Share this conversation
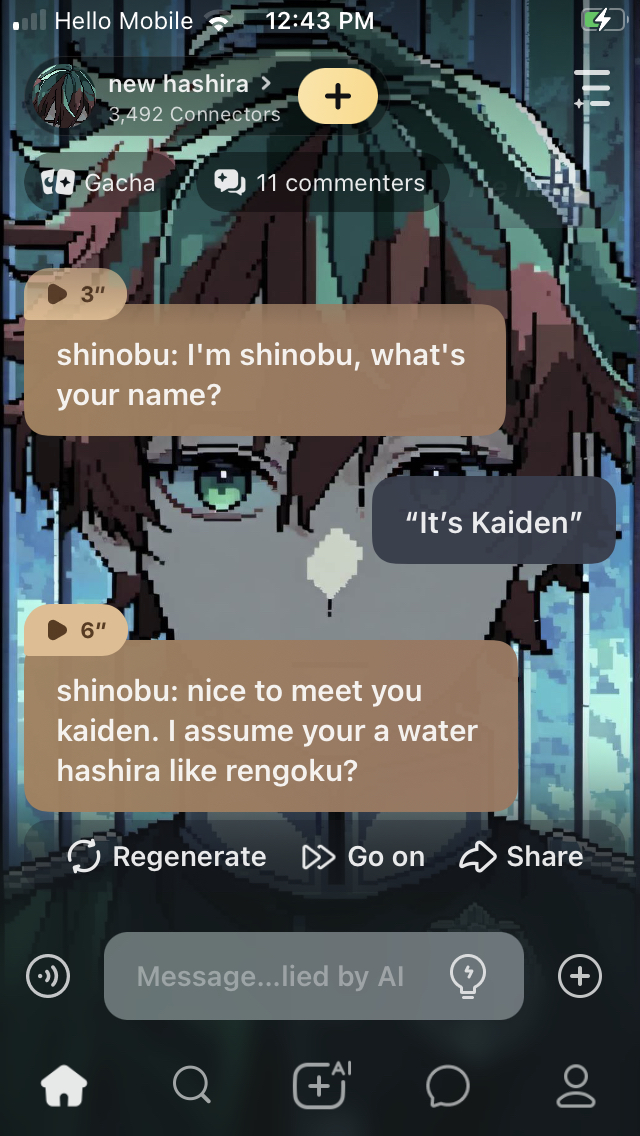The image size is (640, 1136). pos(521,857)
